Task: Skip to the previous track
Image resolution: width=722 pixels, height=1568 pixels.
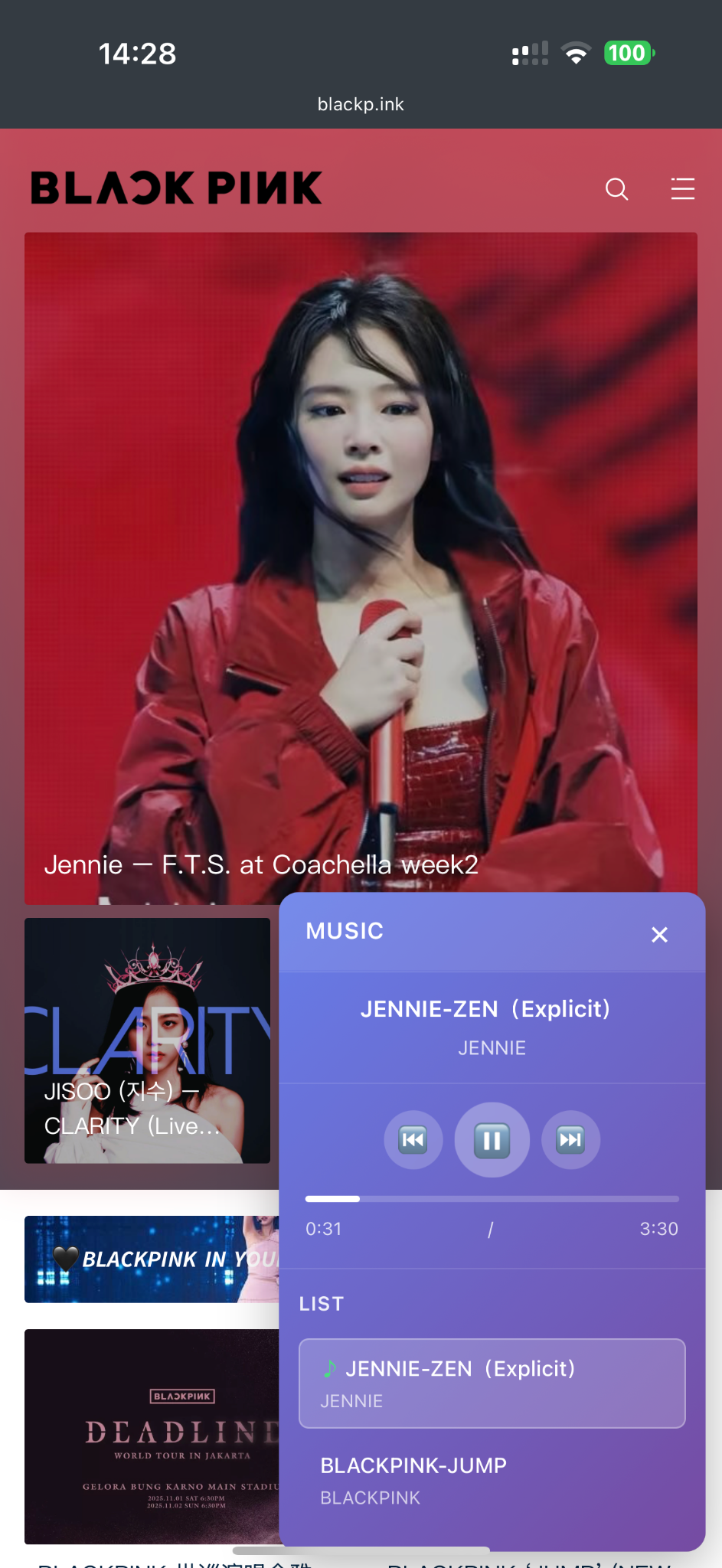Action: 413,1140
